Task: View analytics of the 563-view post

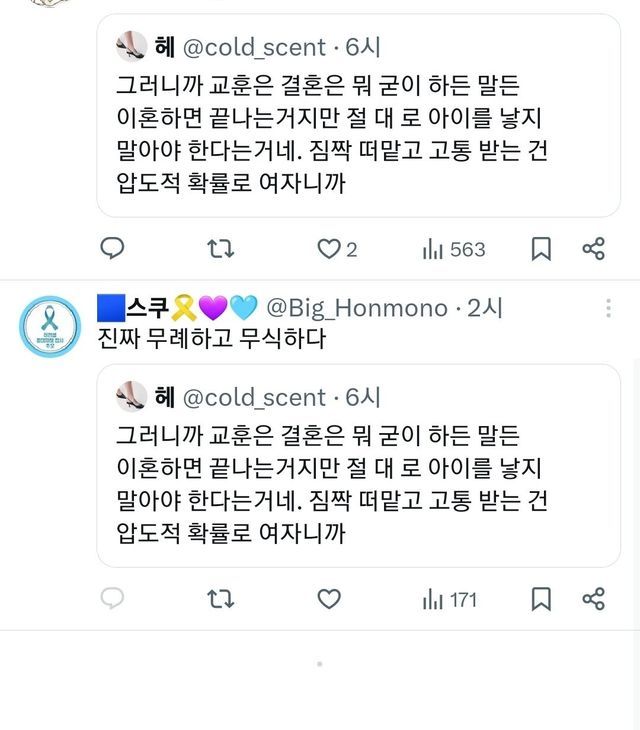Action: coord(454,249)
